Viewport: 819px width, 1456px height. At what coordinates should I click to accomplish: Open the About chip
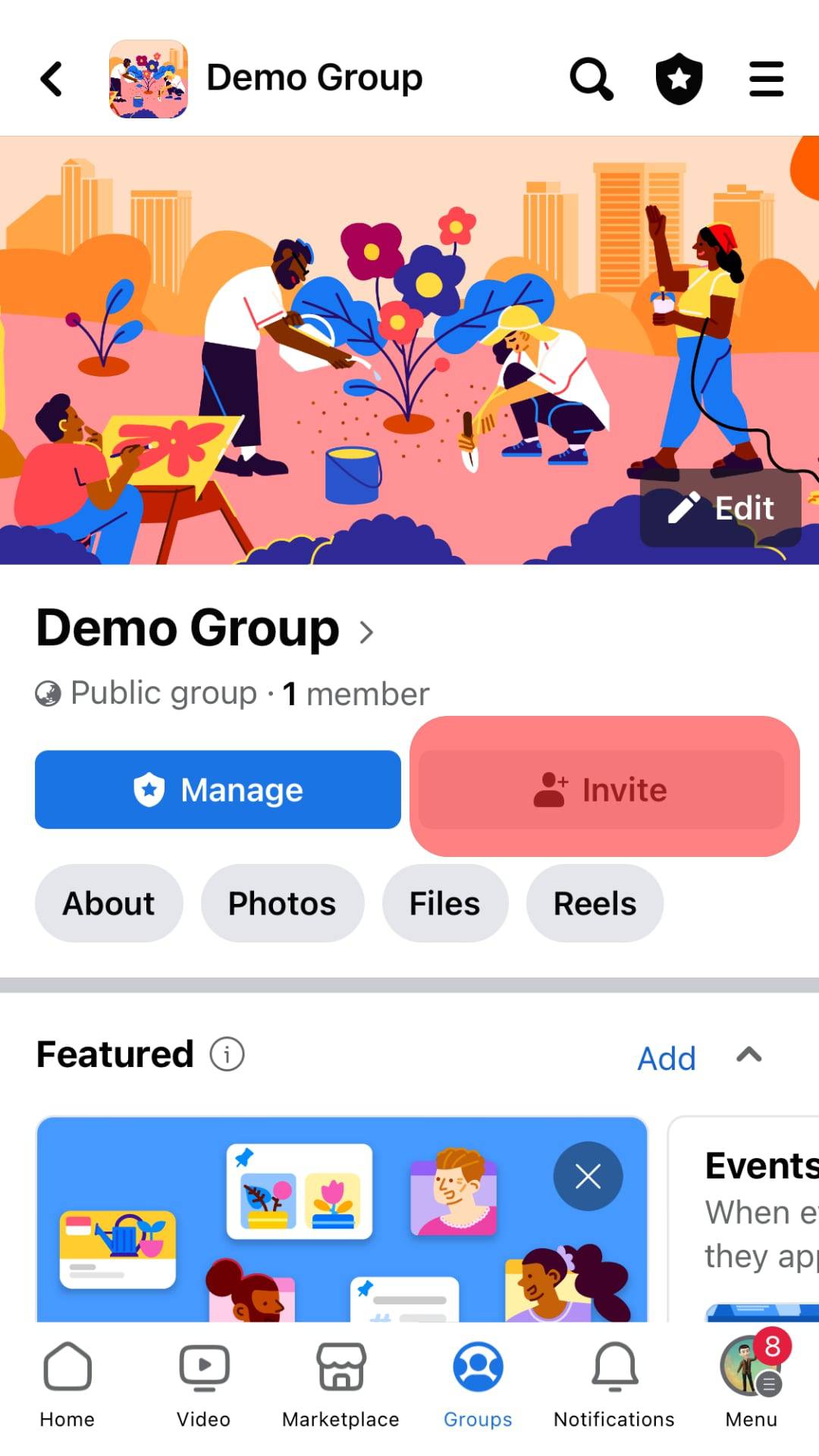coord(108,903)
